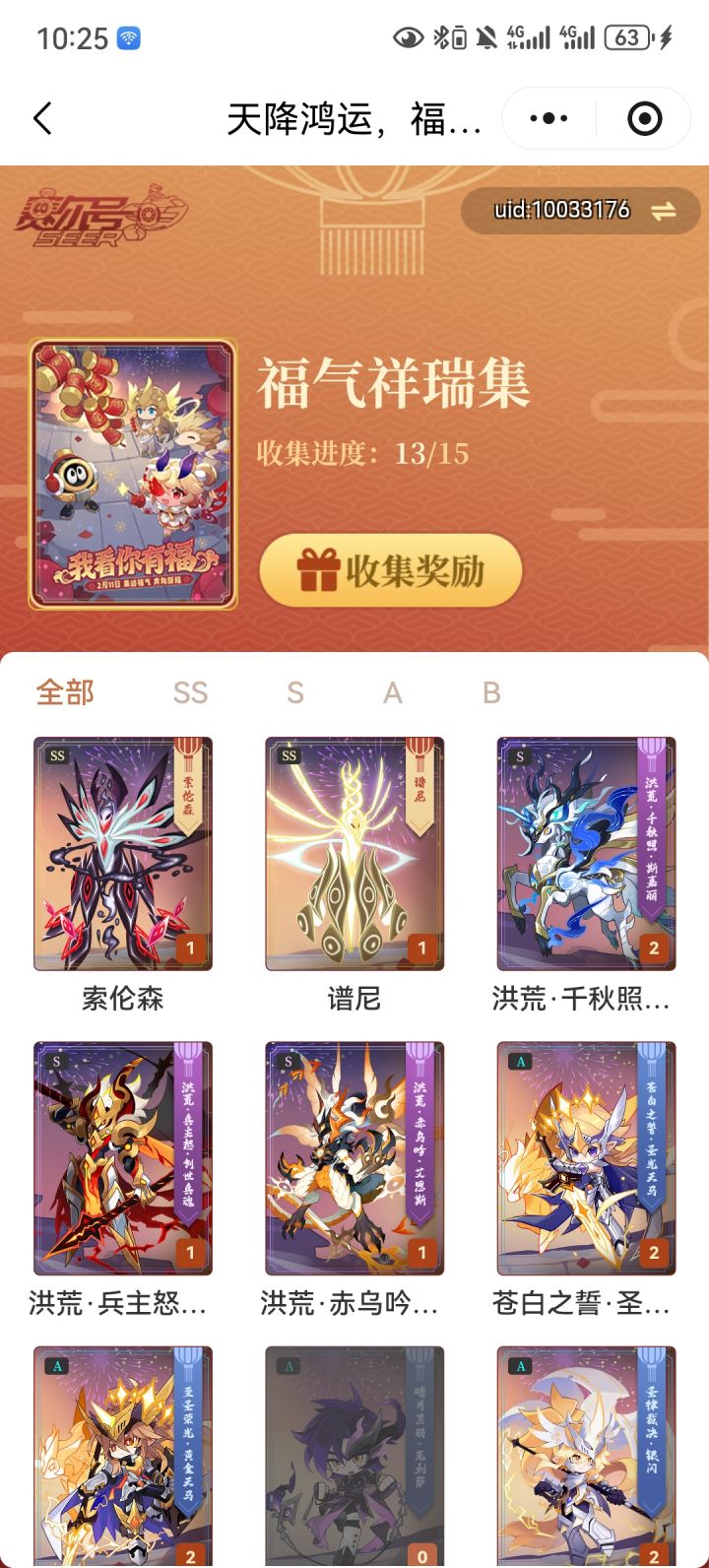Viewport: 709px width, 1568px height.
Task: Select the 全部 (All) filter
Action: [x=64, y=692]
